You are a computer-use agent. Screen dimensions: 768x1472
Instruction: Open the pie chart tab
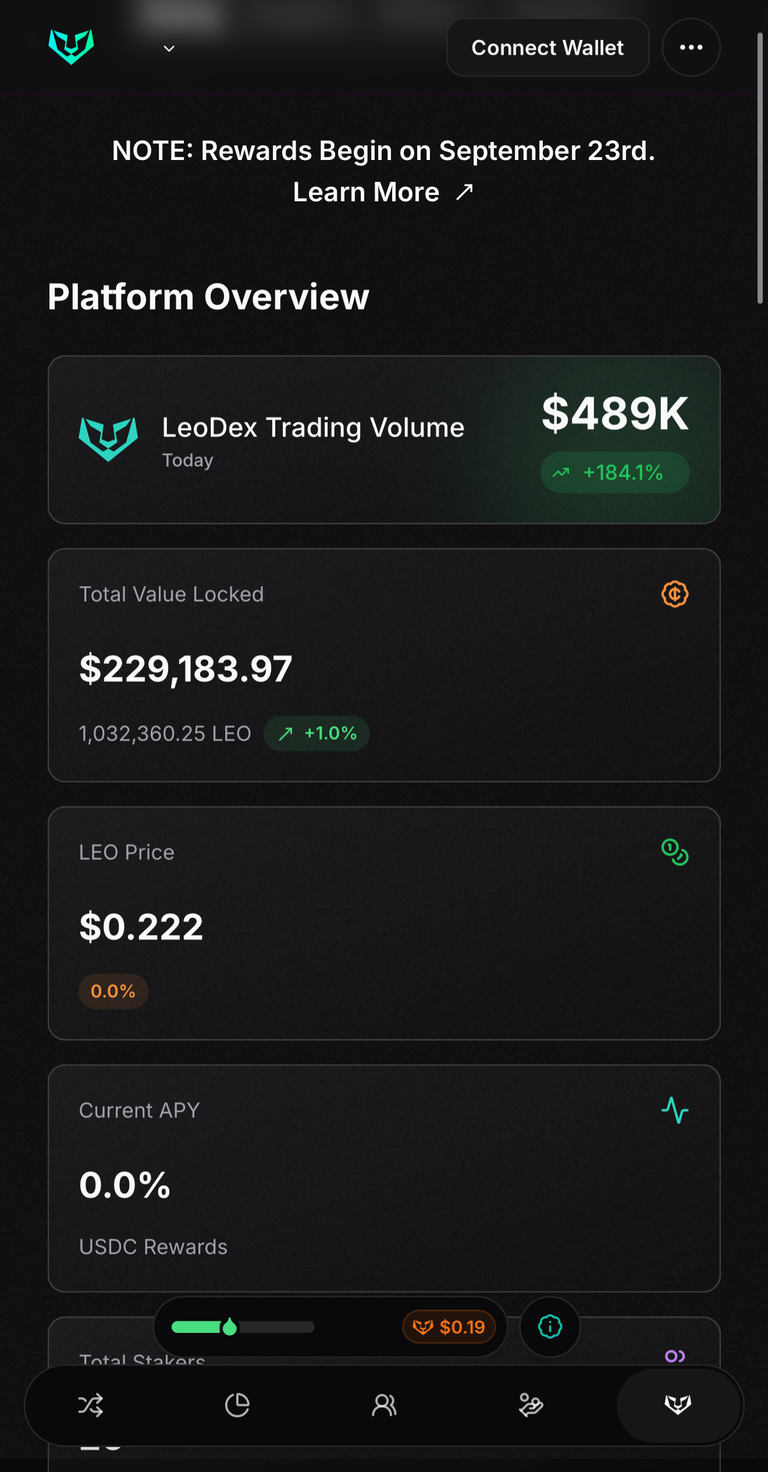click(x=237, y=1405)
